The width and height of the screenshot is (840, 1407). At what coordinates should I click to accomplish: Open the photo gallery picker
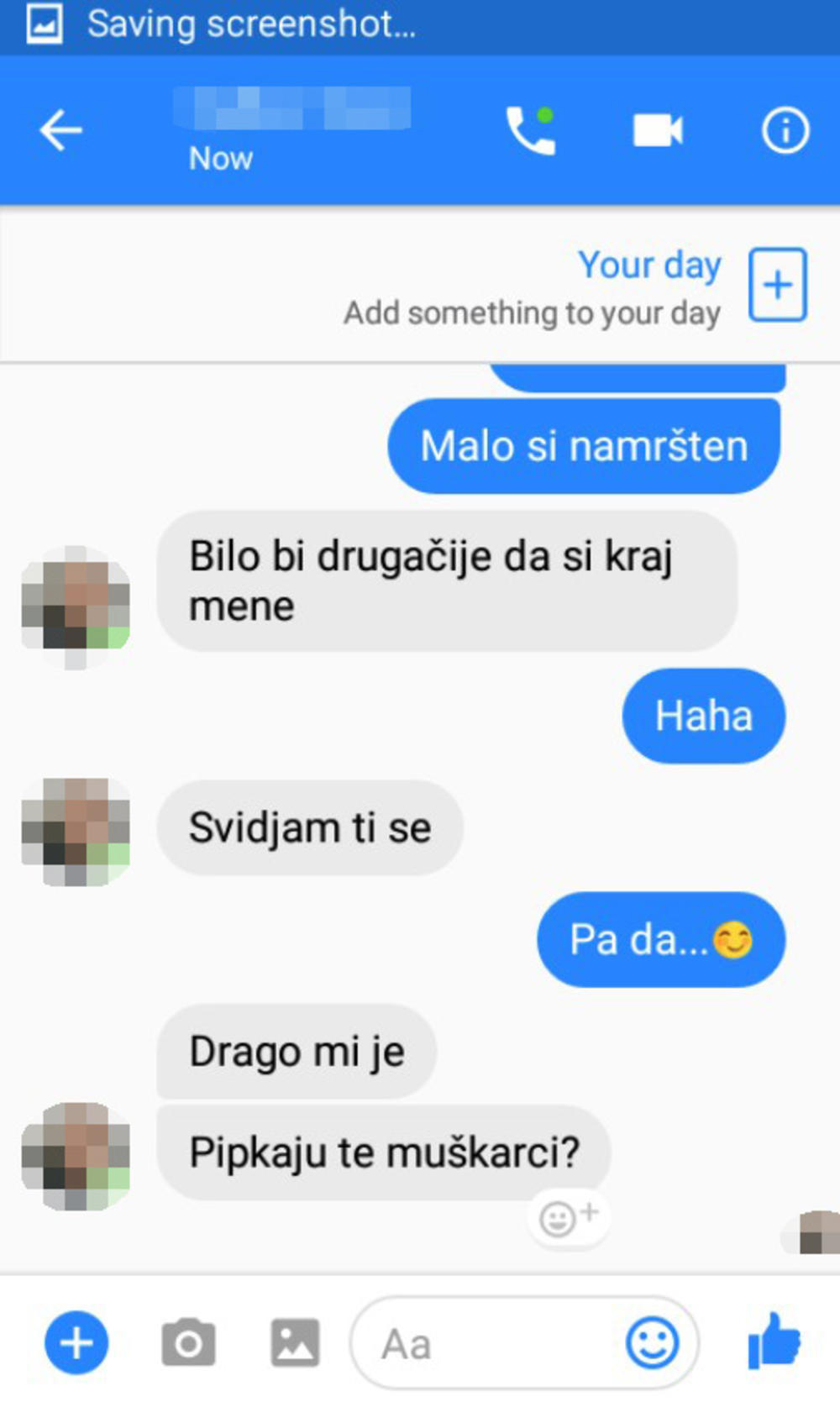296,1342
